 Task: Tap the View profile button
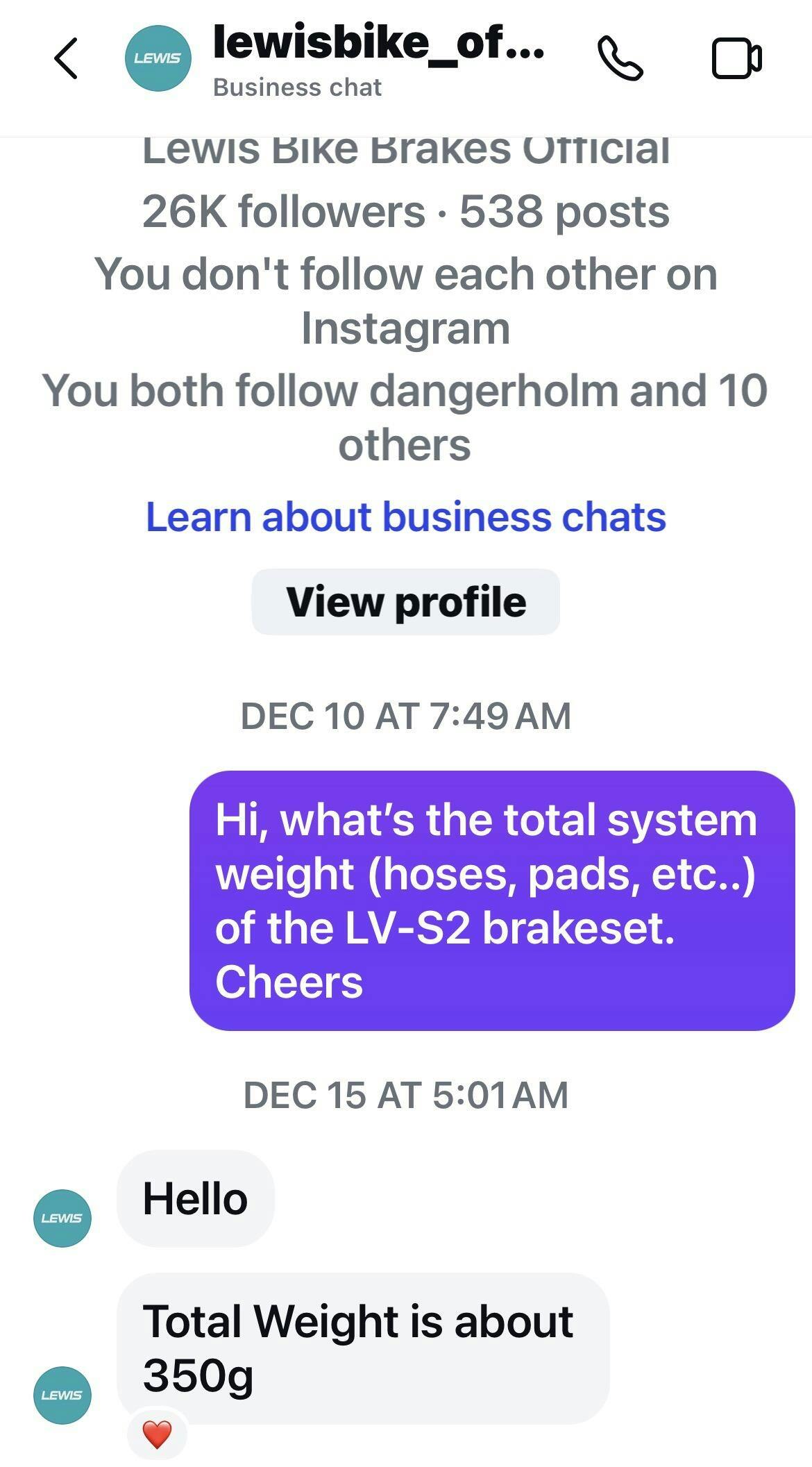pos(405,602)
